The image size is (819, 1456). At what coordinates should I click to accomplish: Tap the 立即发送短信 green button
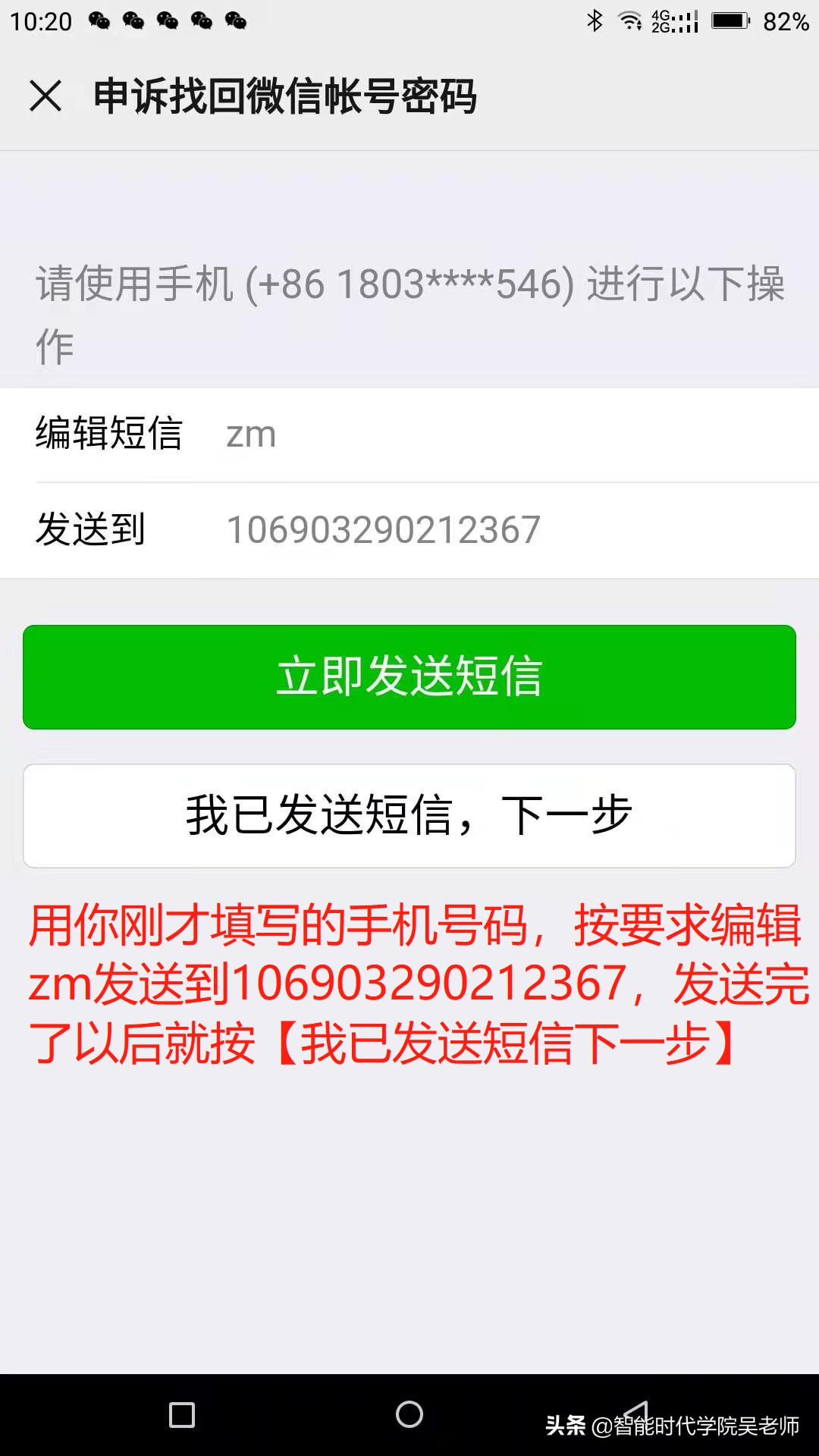pos(409,676)
